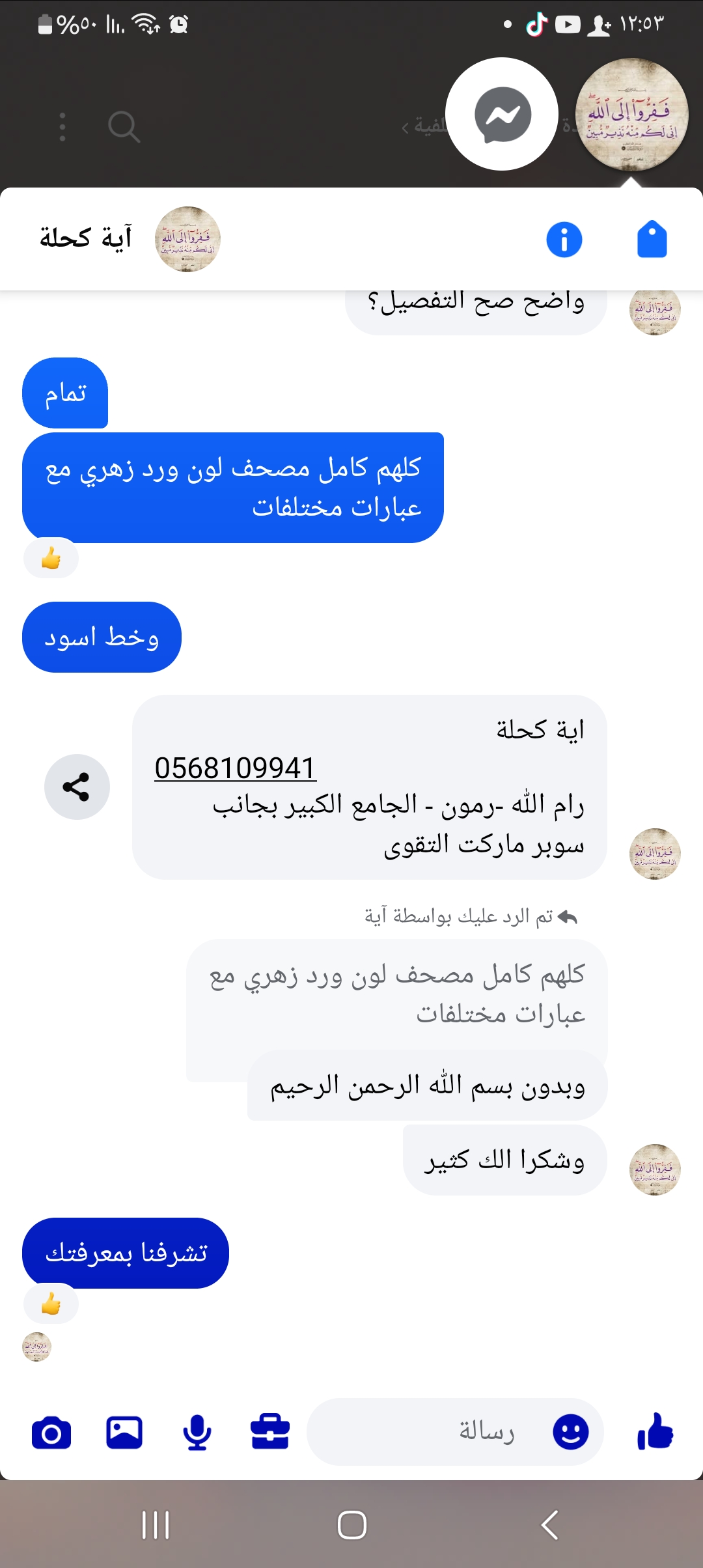Open آية كحلة profile picture in header
703x1568 pixels.
(x=187, y=239)
